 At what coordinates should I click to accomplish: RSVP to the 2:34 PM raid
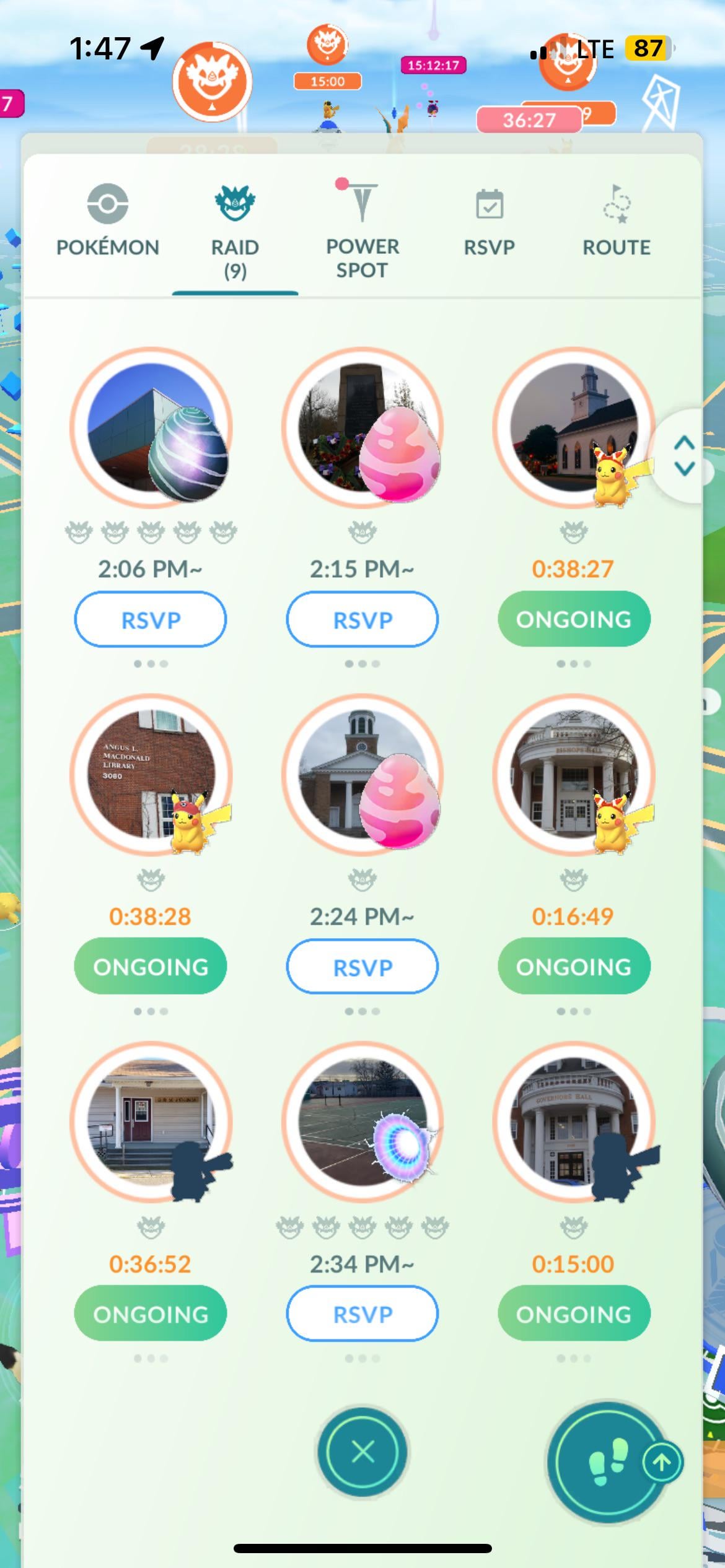click(x=362, y=1314)
